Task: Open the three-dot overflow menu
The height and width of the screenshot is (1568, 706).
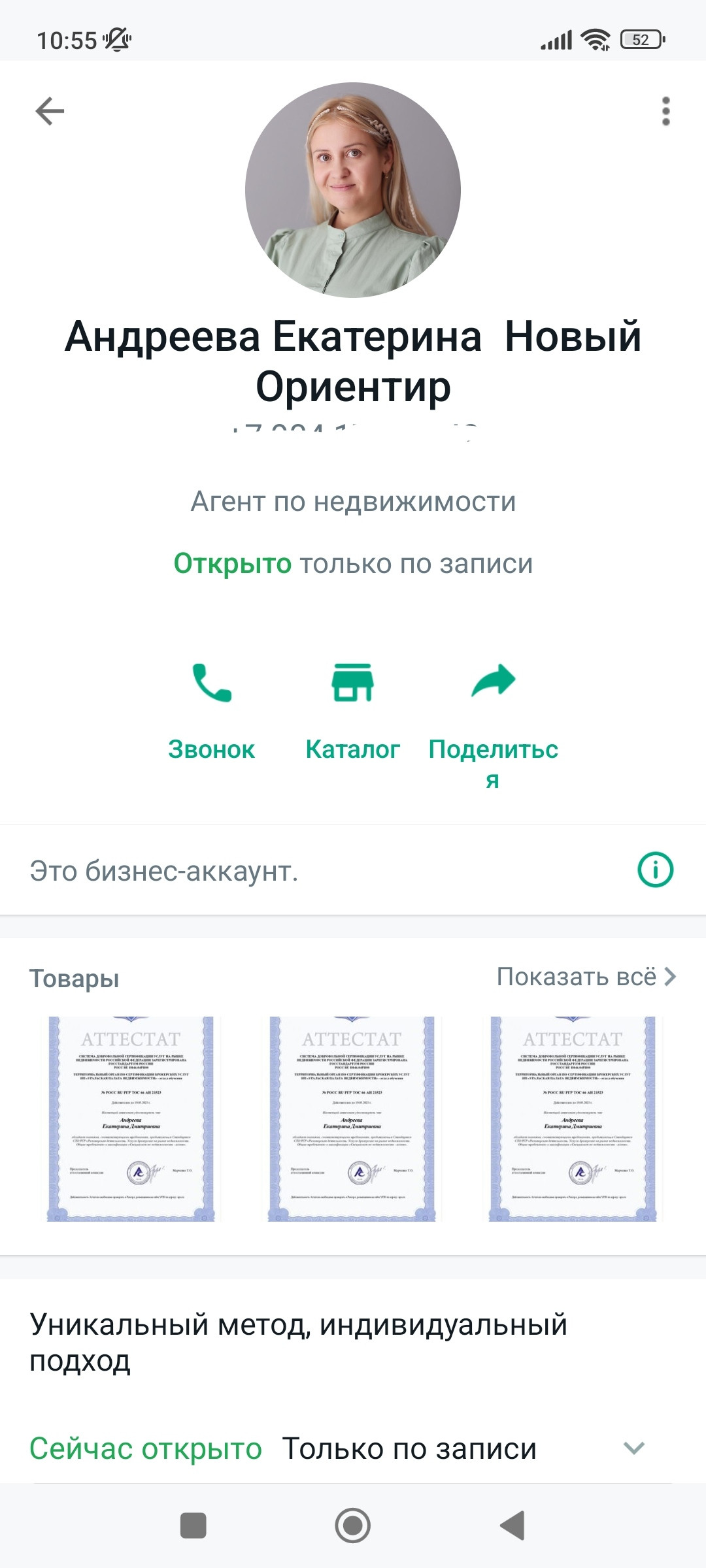Action: tap(665, 111)
